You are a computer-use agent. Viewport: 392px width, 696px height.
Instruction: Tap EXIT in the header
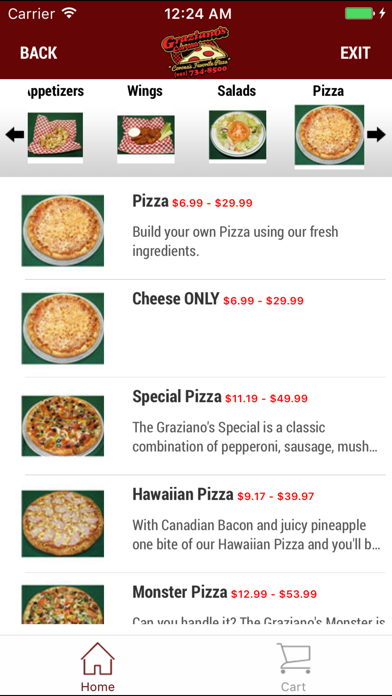[355, 53]
